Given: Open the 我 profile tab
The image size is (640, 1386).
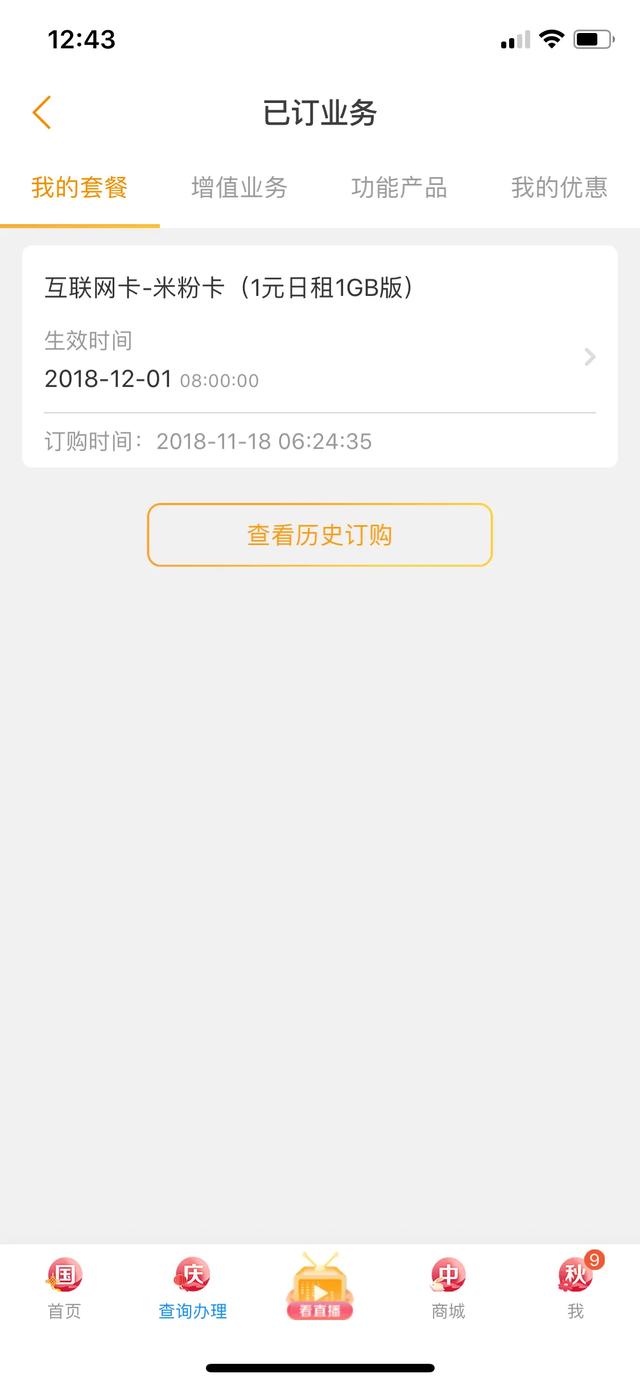Looking at the screenshot, I should point(575,1290).
